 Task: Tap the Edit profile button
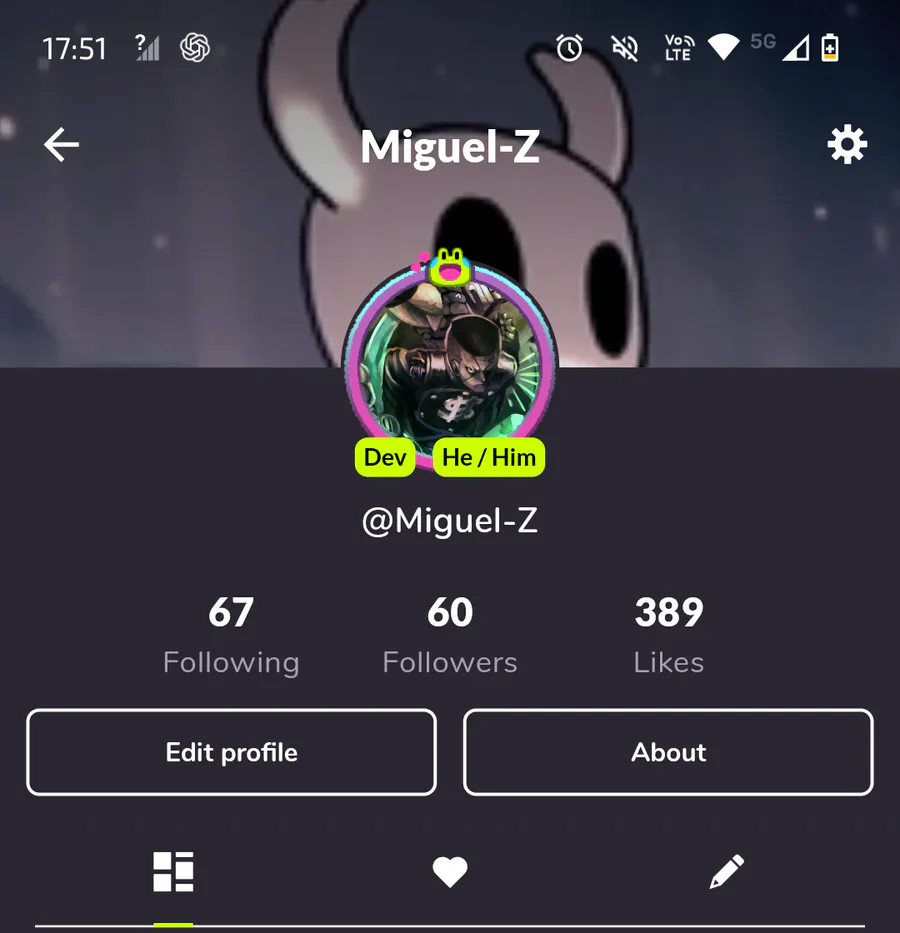[x=231, y=752]
